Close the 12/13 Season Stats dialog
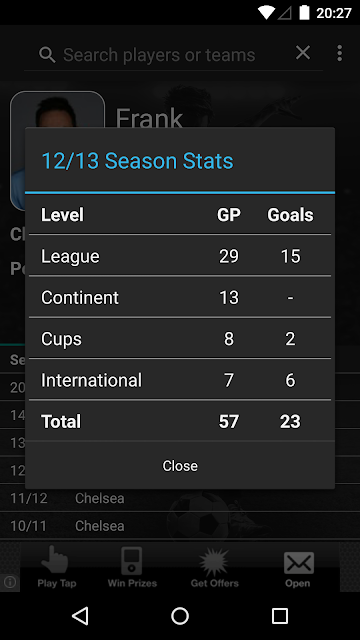The height and width of the screenshot is (640, 360). click(x=180, y=466)
